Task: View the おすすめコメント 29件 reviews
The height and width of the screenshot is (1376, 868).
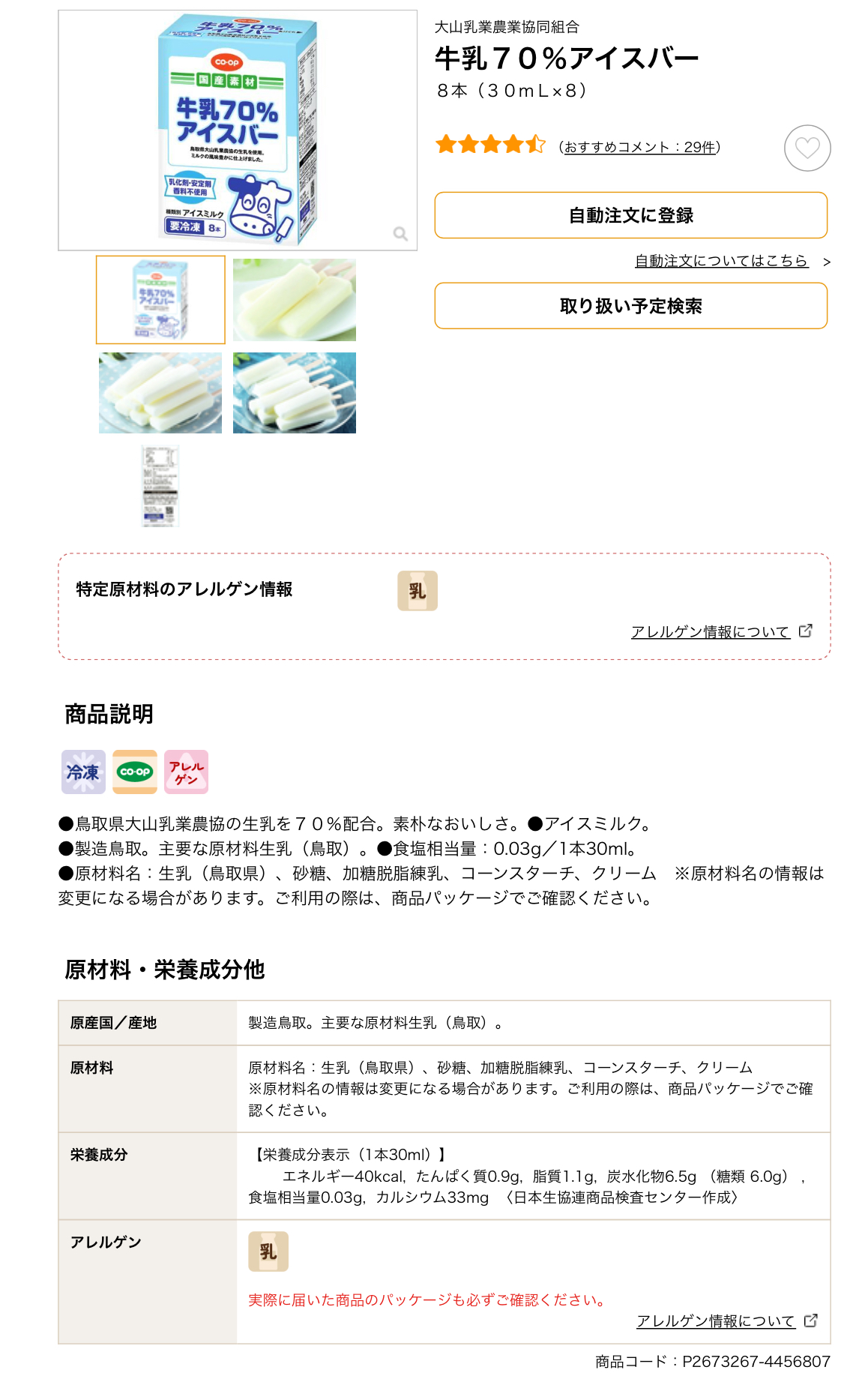Action: coord(639,147)
